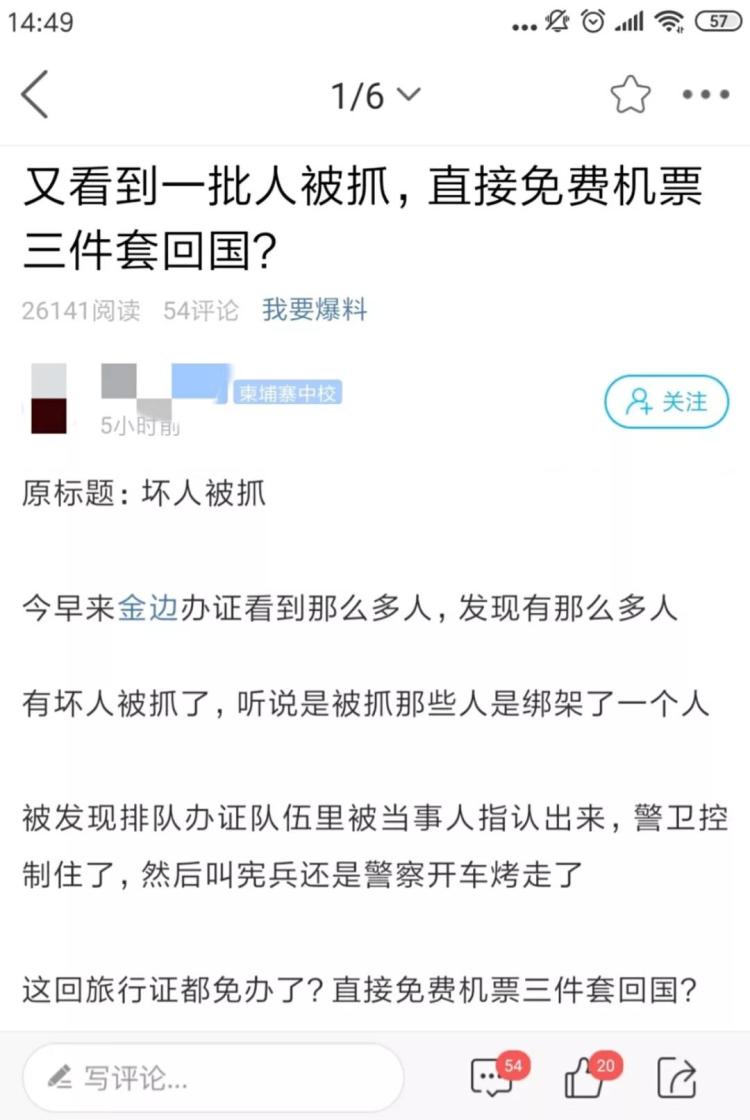Expand the 1/6 page selector
750x1120 pixels.
click(376, 96)
